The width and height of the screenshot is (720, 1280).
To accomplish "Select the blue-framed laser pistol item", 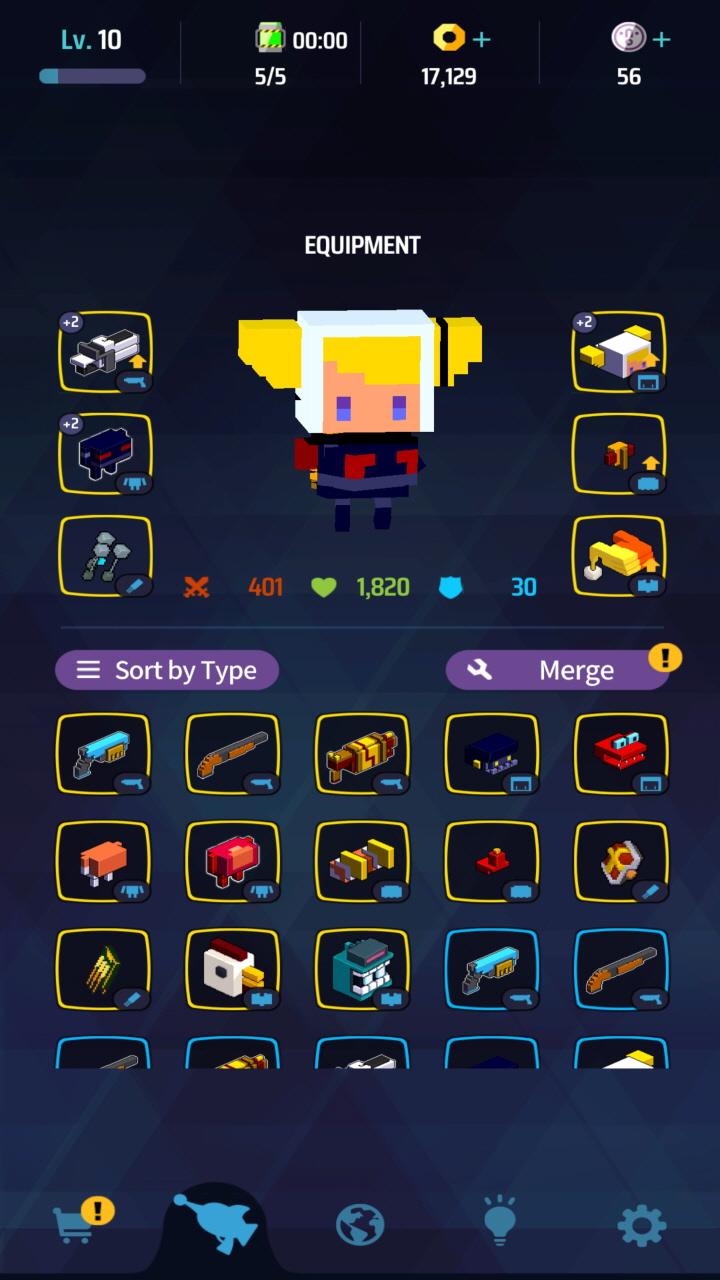I will point(492,970).
